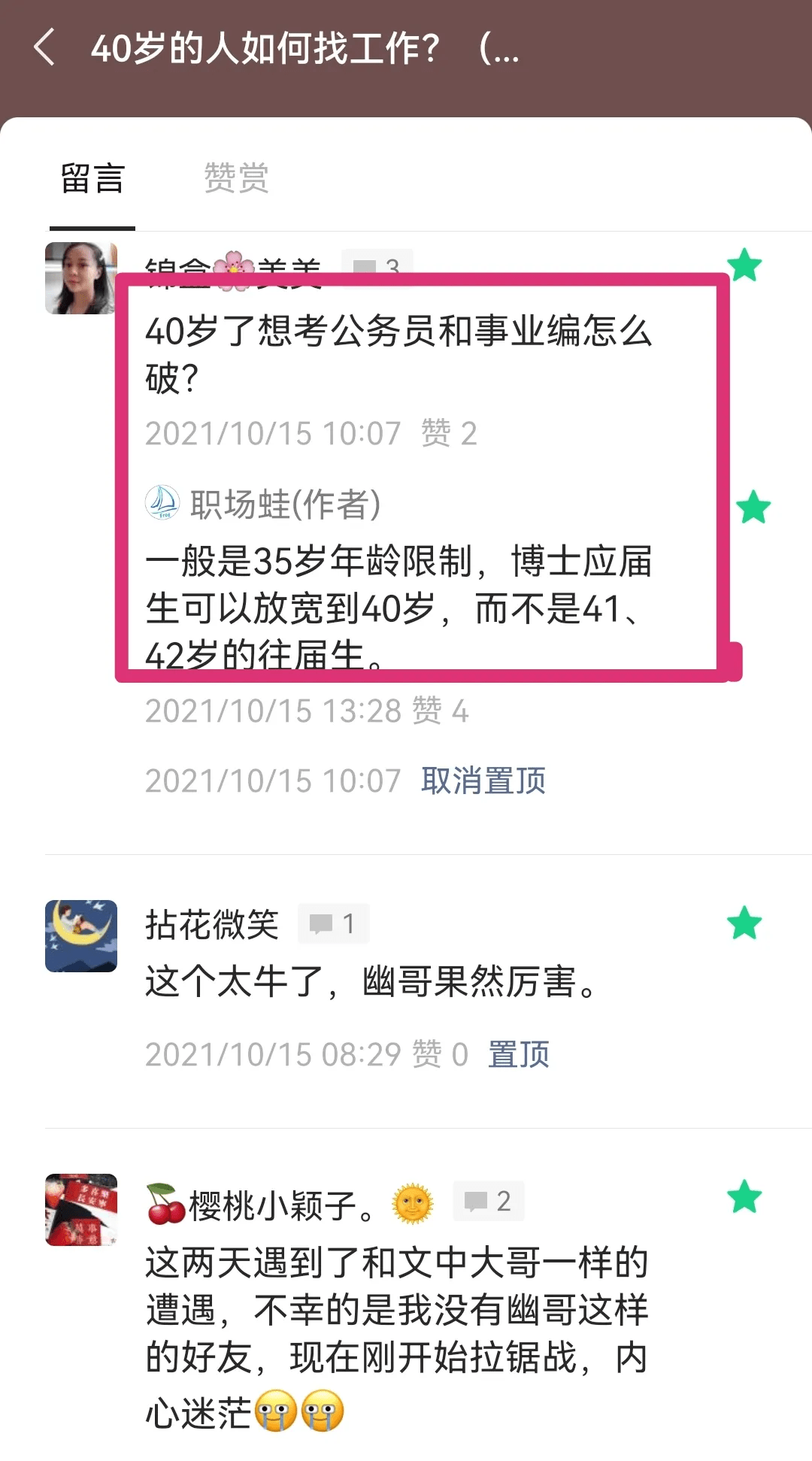Tap 取消置顶 to unpin the comment
Screen dimensions: 812x1461
[x=483, y=781]
